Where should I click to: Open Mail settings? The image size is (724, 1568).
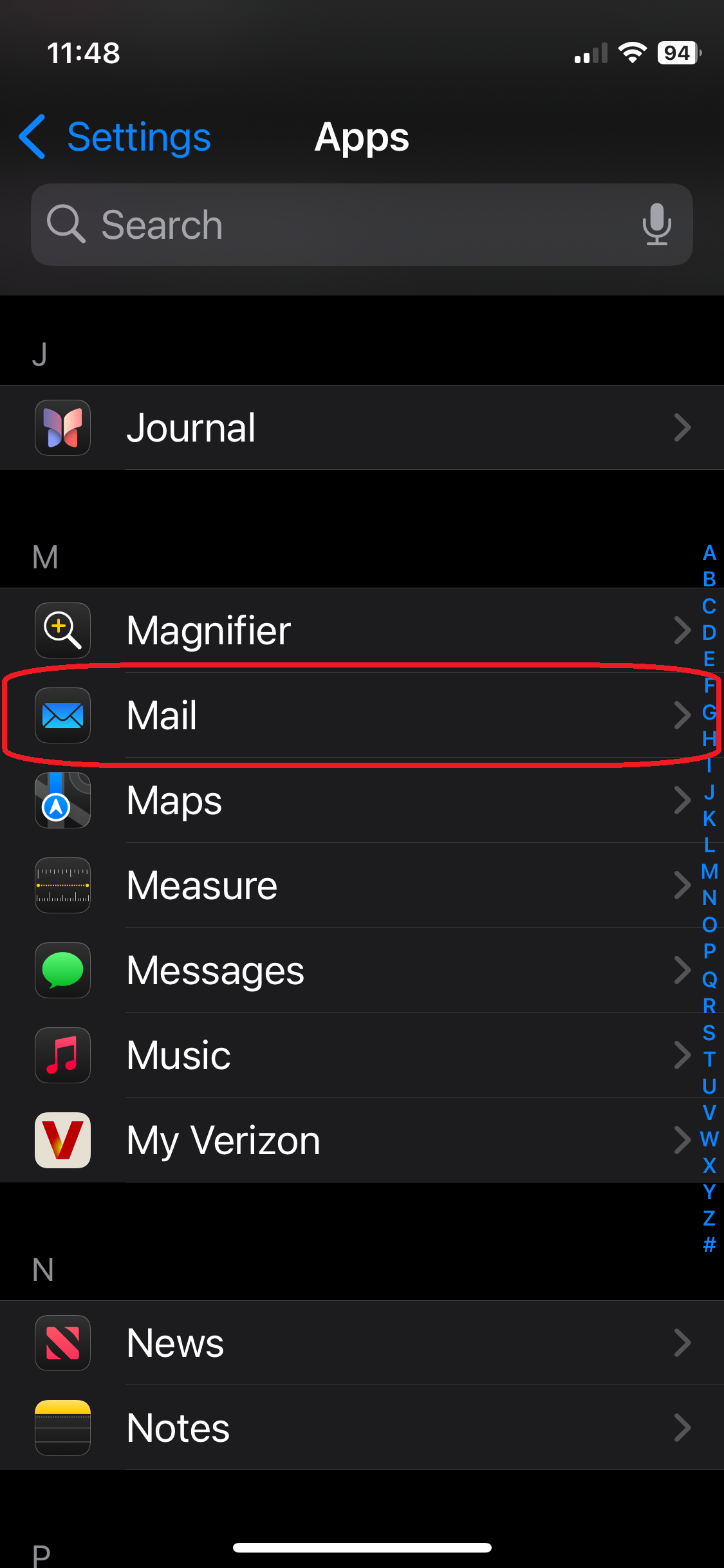[360, 715]
